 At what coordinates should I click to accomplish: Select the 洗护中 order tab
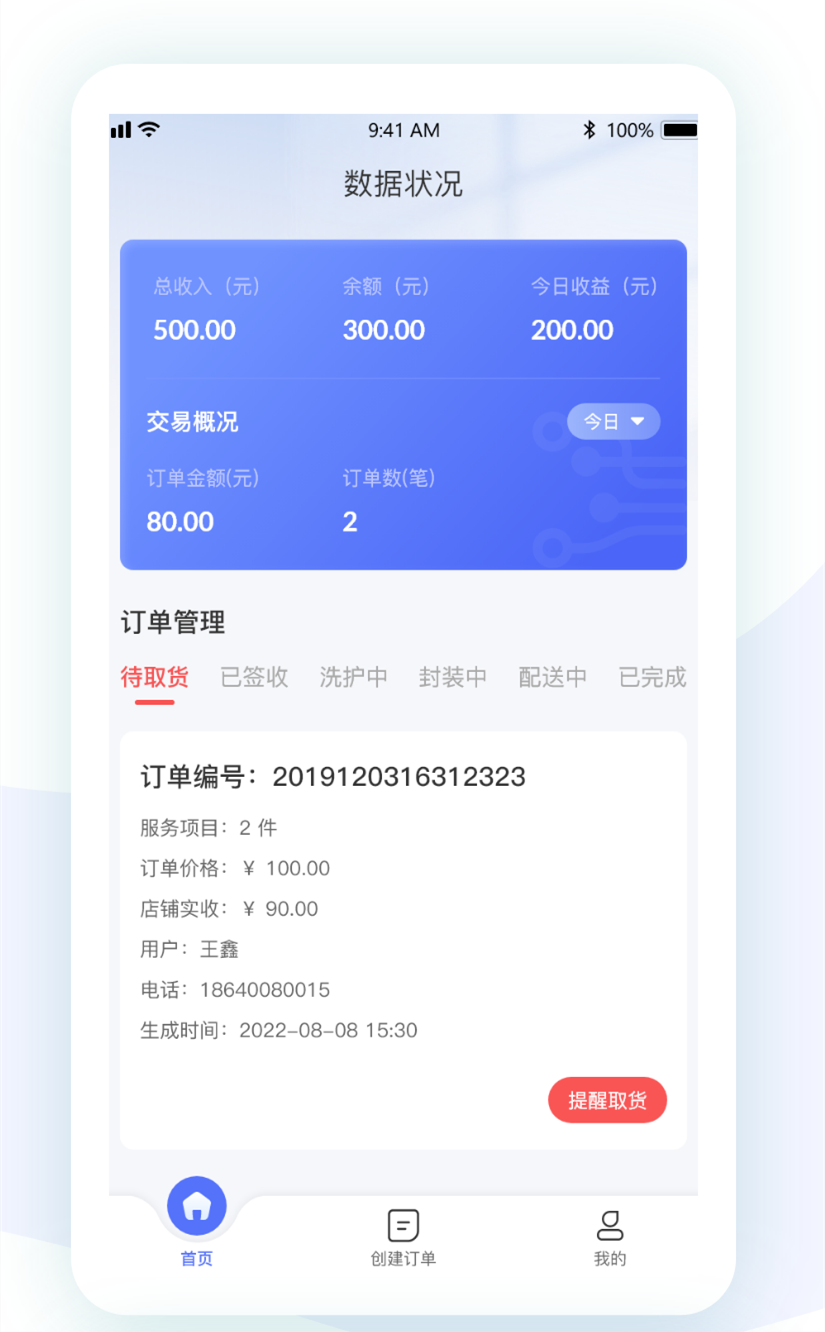pyautogui.click(x=353, y=678)
